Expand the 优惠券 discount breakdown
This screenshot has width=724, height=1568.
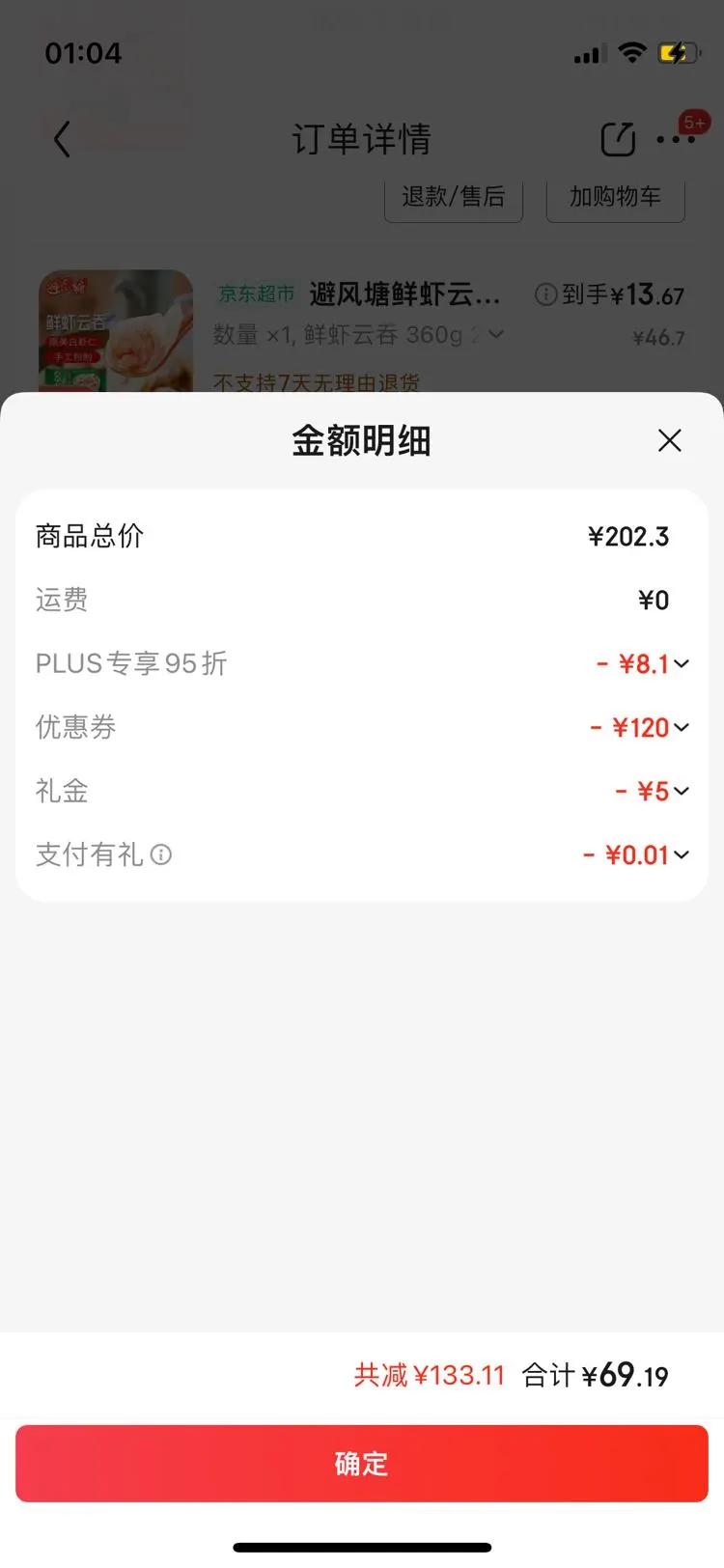click(682, 728)
